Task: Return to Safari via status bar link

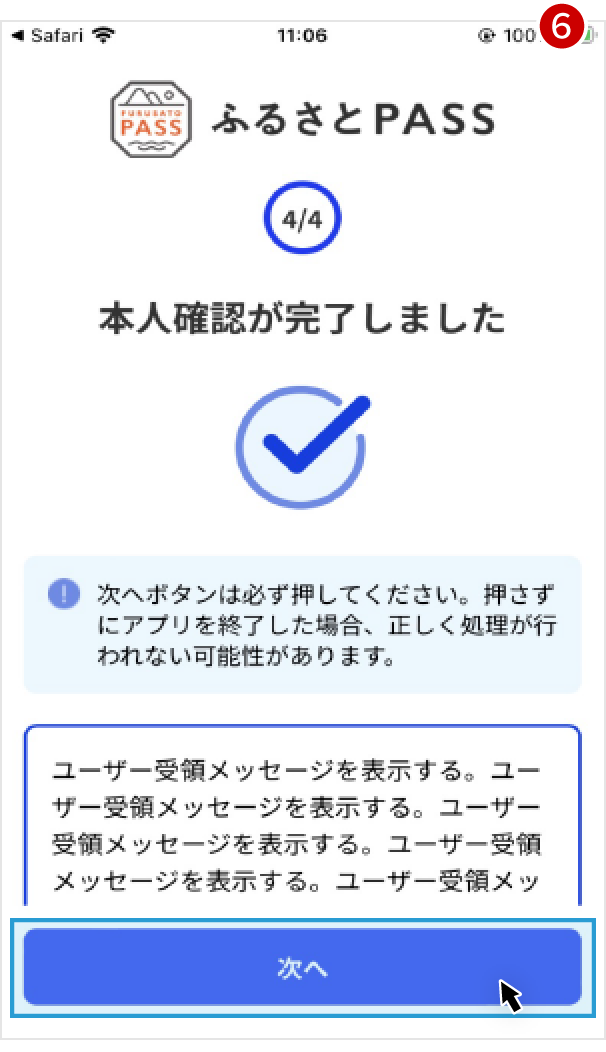Action: pos(48,36)
